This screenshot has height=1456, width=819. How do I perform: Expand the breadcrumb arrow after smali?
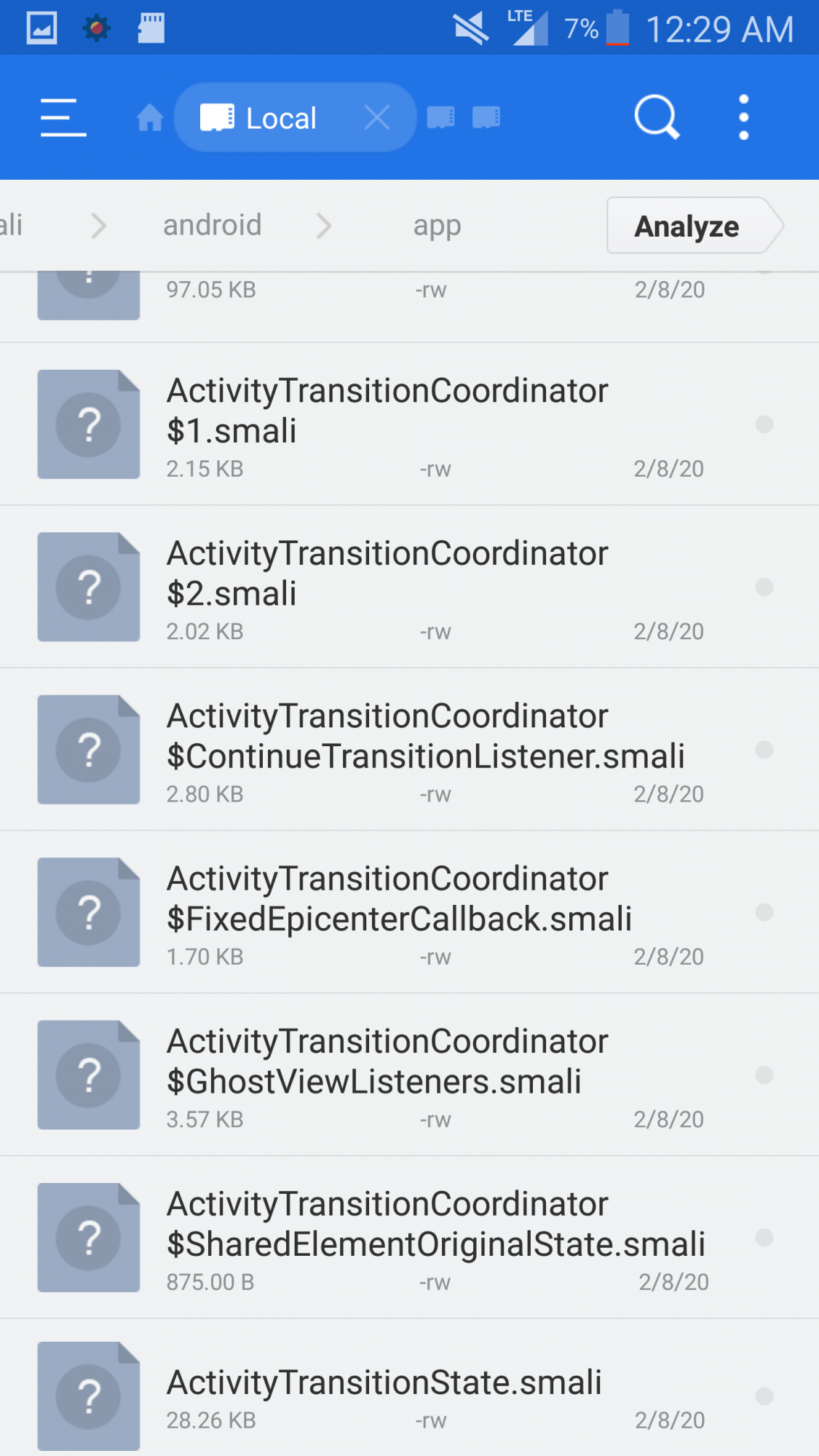point(100,226)
